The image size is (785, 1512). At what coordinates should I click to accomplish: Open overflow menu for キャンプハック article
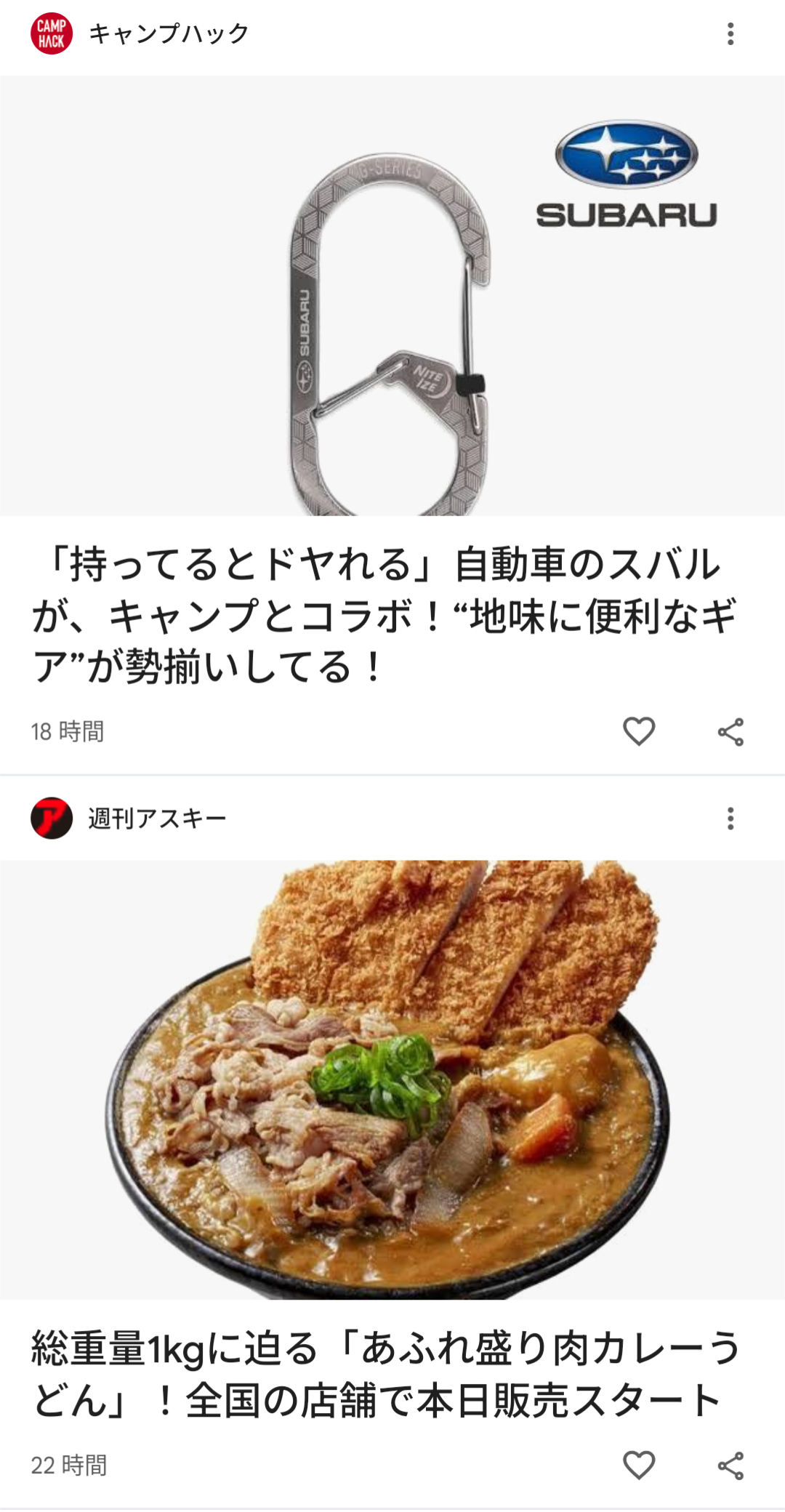[730, 34]
